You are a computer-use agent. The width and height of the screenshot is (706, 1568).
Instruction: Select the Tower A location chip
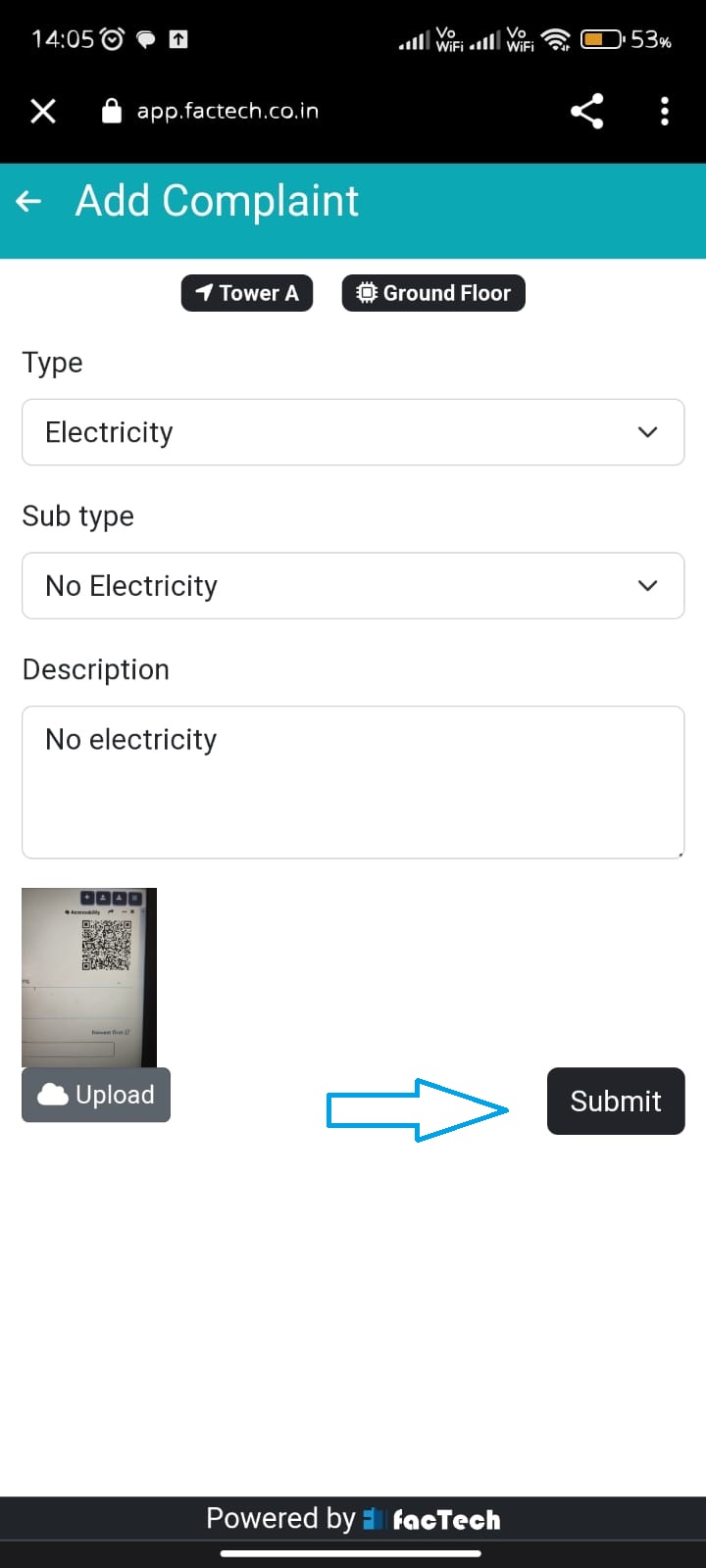click(247, 292)
